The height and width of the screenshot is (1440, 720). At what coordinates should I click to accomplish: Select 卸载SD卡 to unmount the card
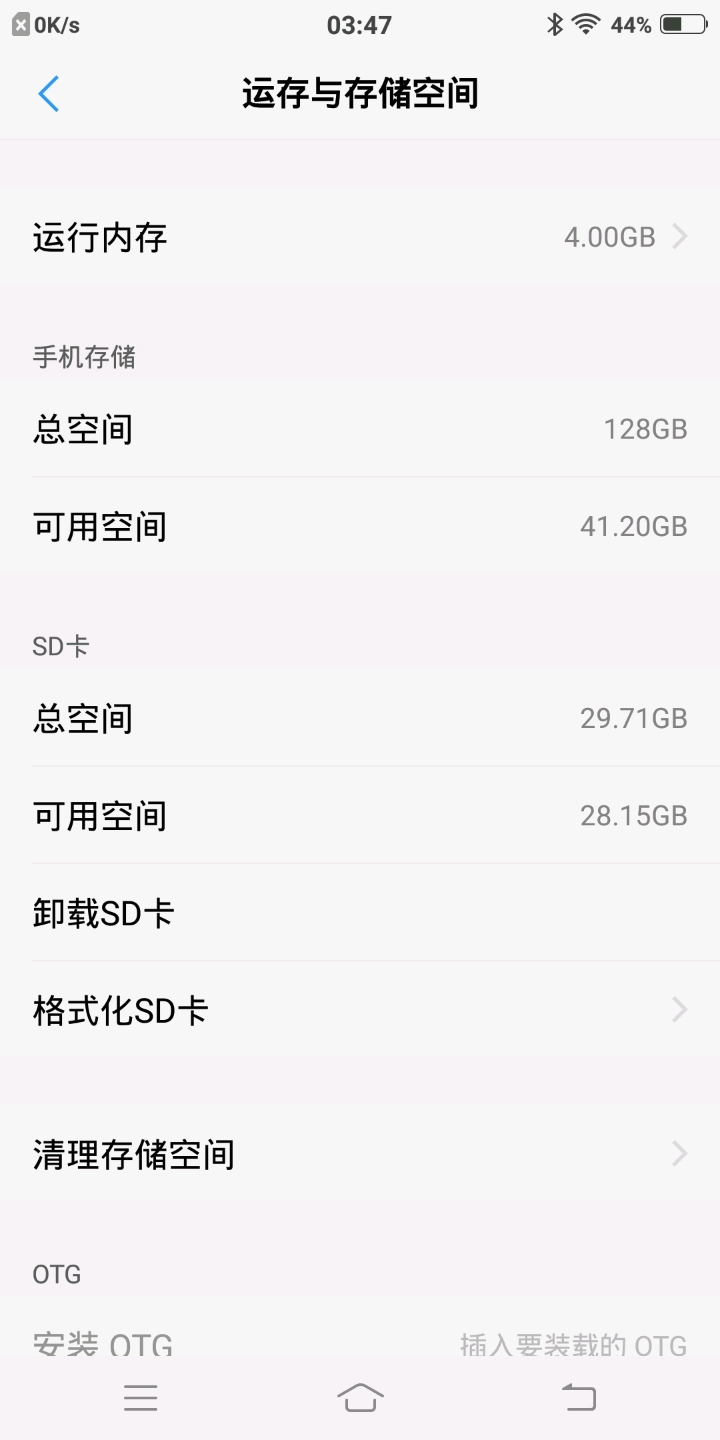coord(360,913)
